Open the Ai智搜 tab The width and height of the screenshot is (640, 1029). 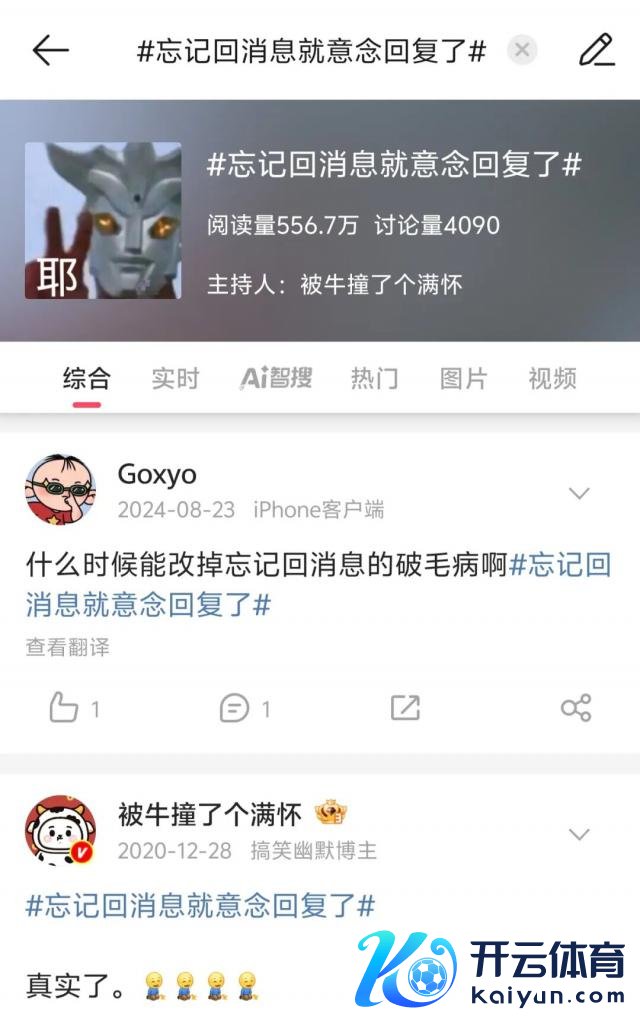(x=276, y=378)
